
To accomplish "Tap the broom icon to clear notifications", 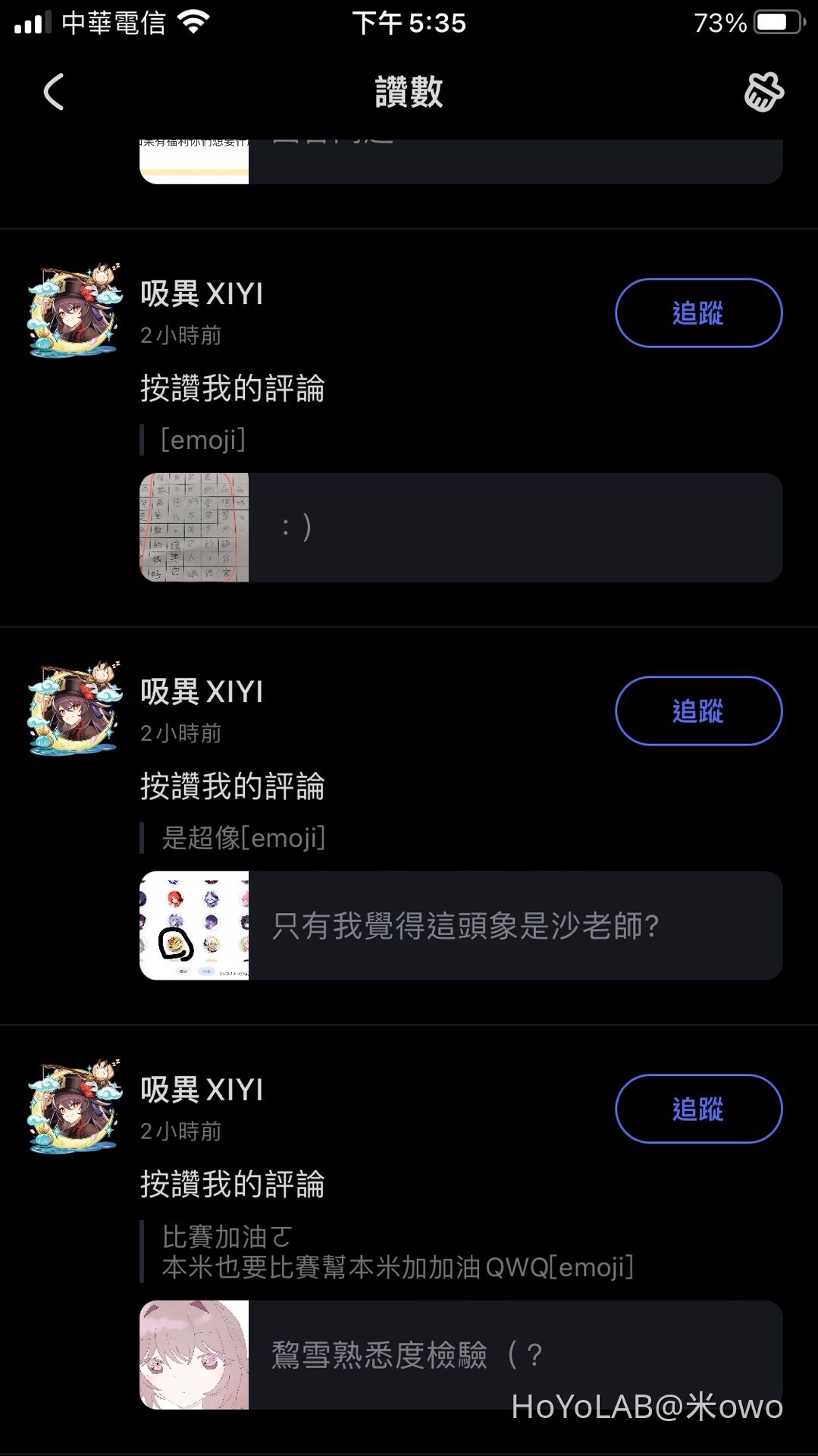I will (x=763, y=93).
